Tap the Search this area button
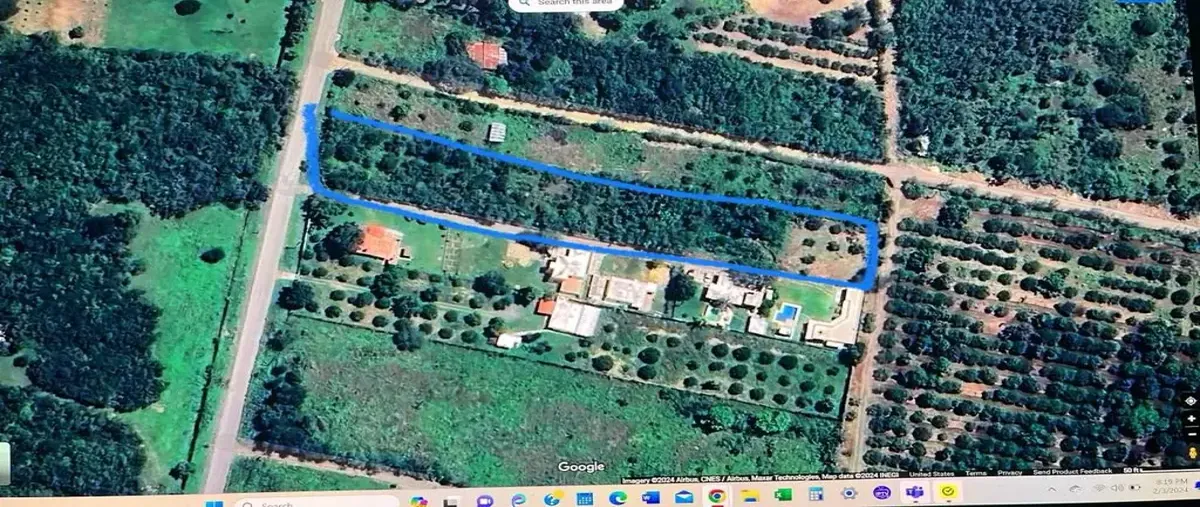 pyautogui.click(x=565, y=4)
